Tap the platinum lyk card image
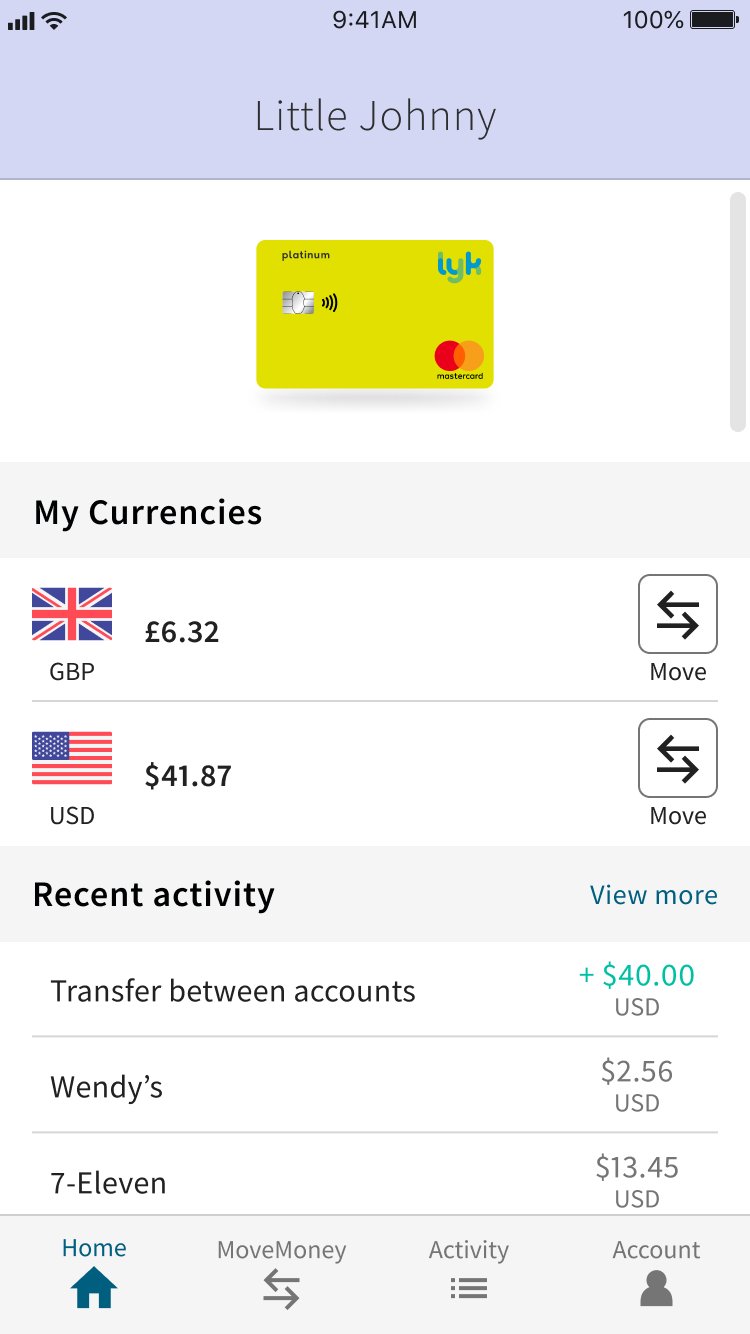This screenshot has width=750, height=1334. [375, 314]
